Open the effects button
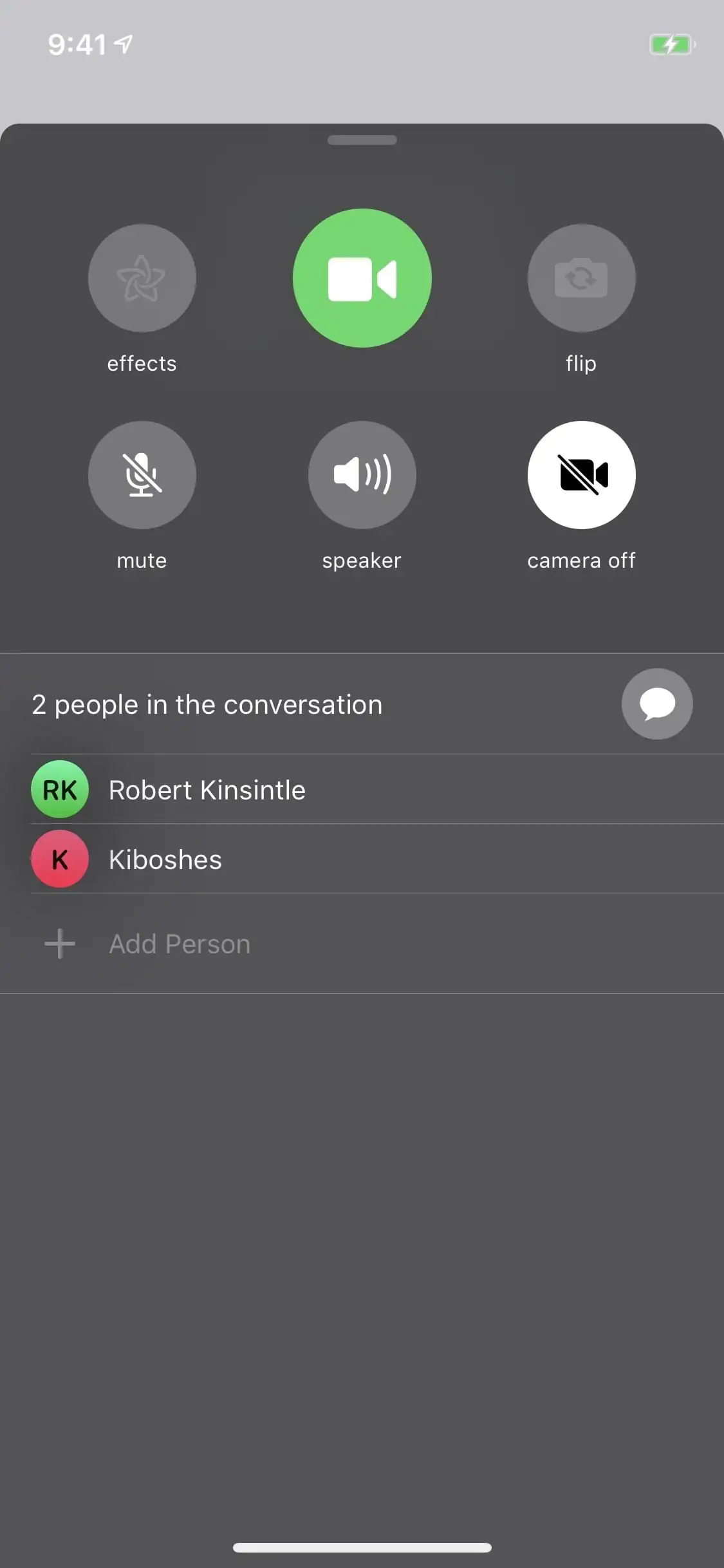 tap(142, 278)
